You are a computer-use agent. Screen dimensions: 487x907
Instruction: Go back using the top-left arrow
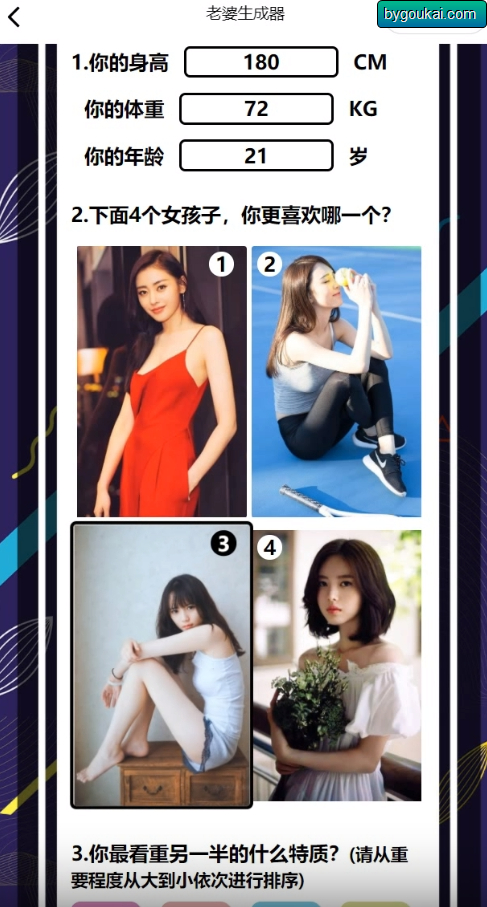pyautogui.click(x=14, y=17)
